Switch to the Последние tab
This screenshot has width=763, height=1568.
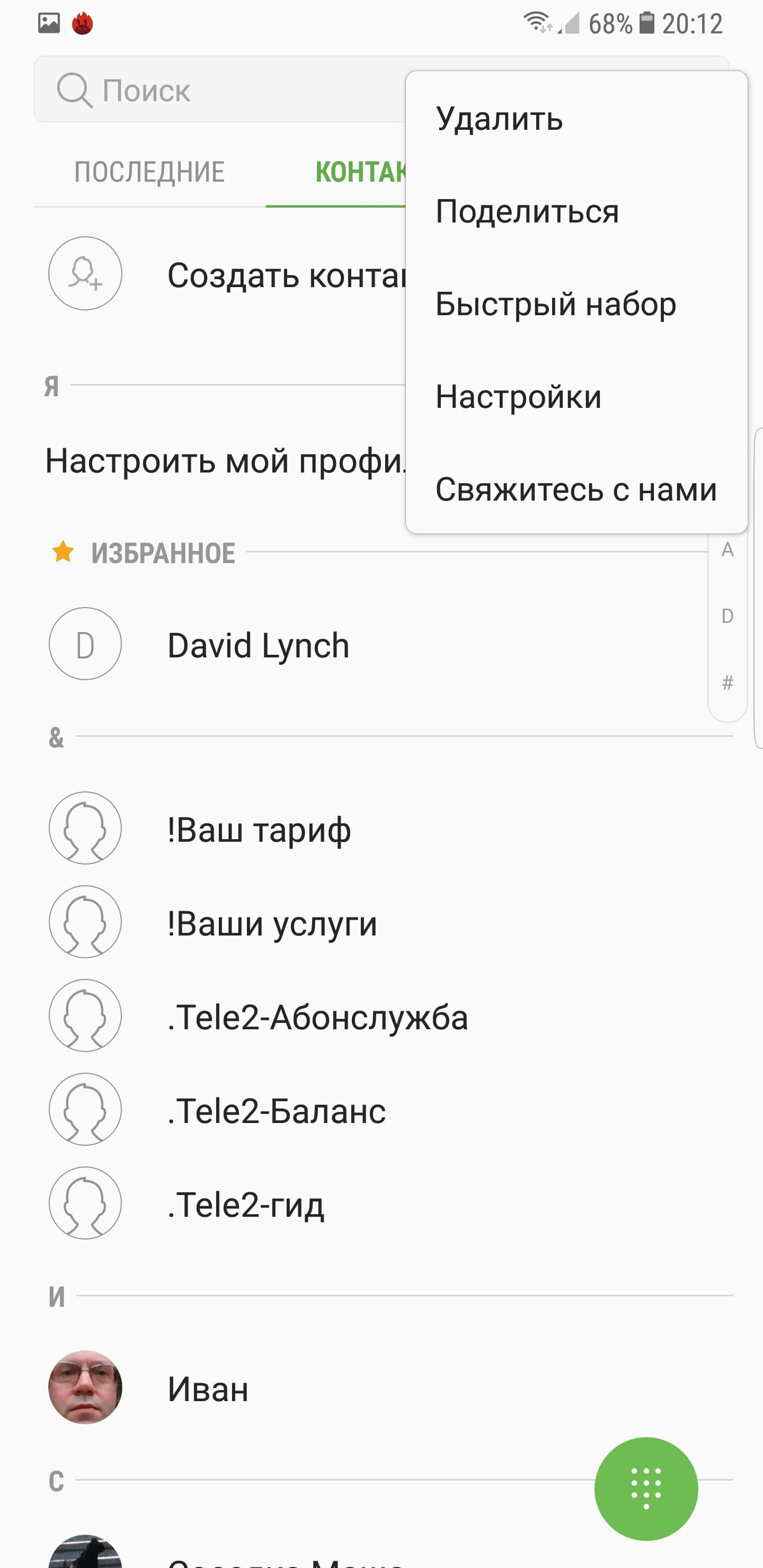tap(149, 172)
